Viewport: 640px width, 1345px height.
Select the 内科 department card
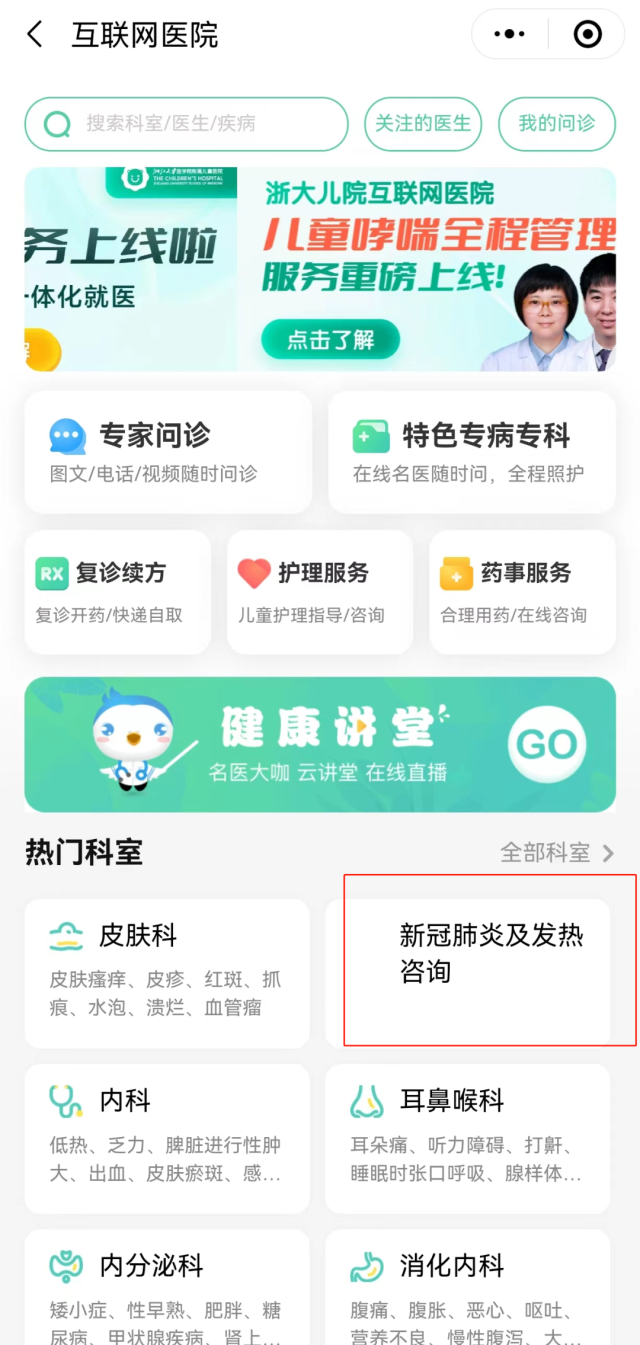(x=167, y=1138)
